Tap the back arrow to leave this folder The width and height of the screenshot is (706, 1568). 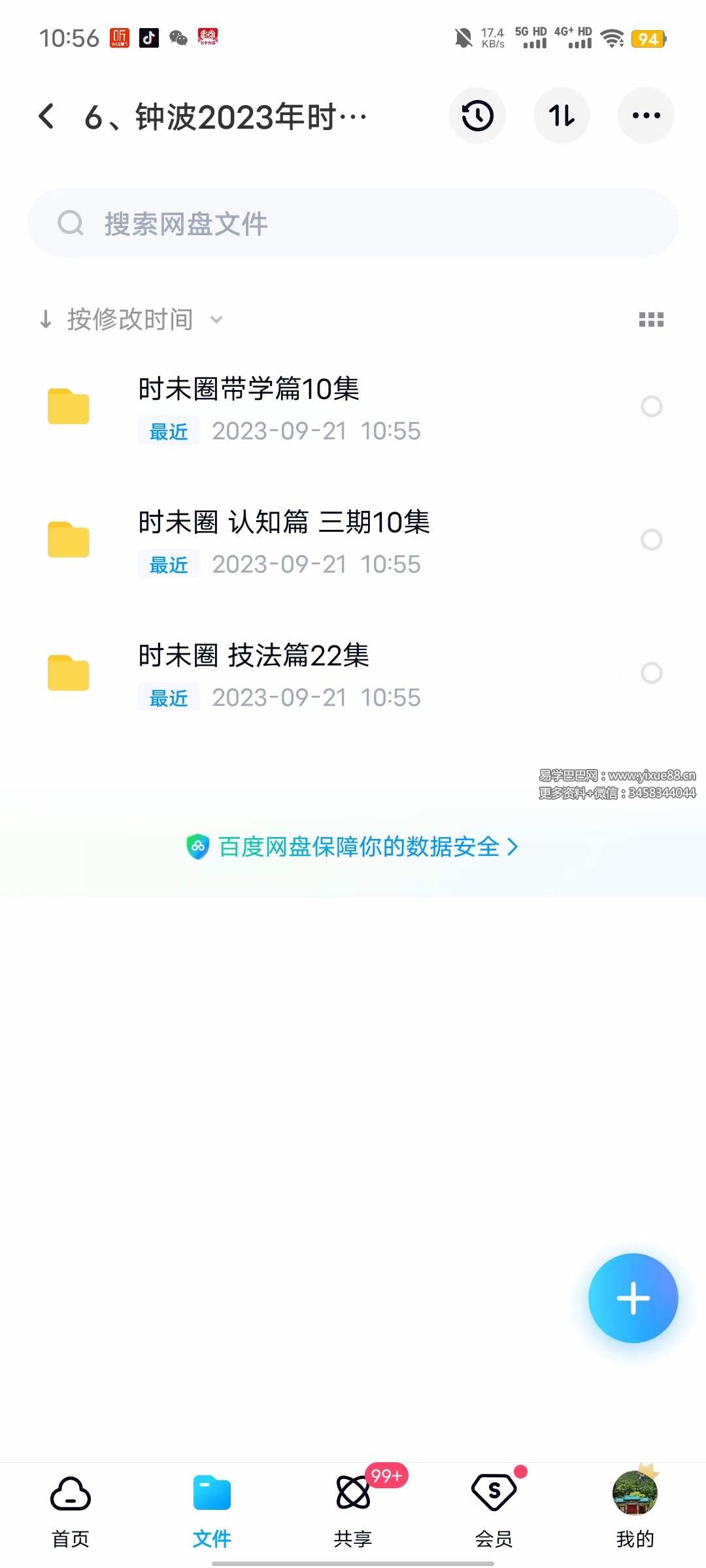(x=45, y=115)
